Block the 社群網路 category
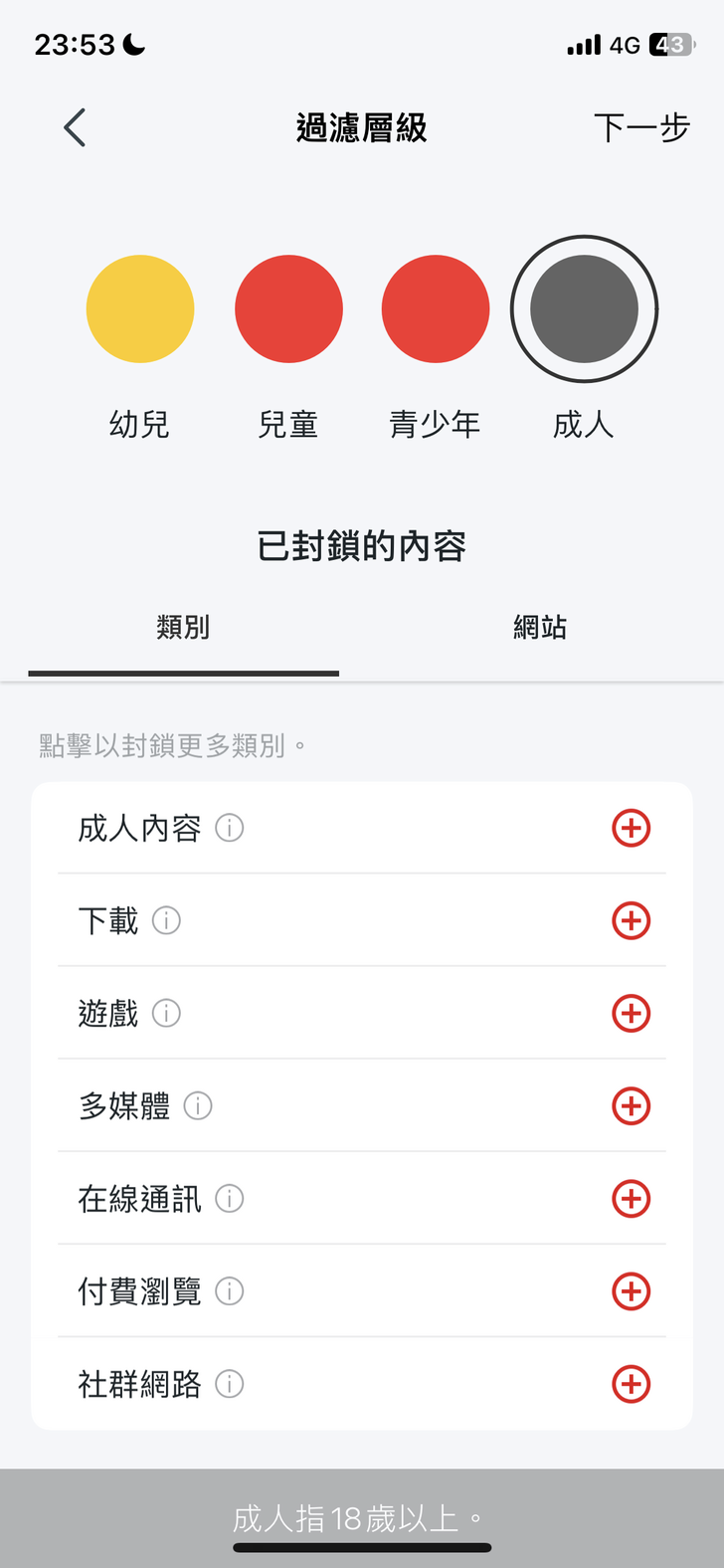Screen dimensions: 724x1568 [x=631, y=1384]
